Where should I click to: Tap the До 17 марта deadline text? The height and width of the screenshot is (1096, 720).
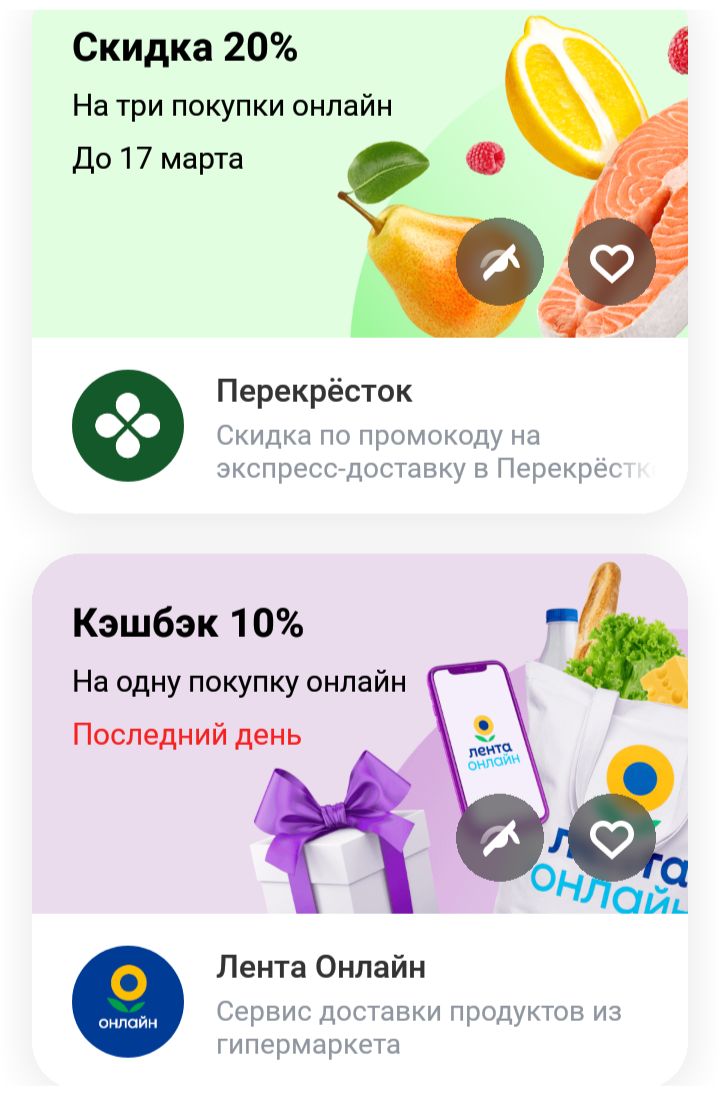158,157
